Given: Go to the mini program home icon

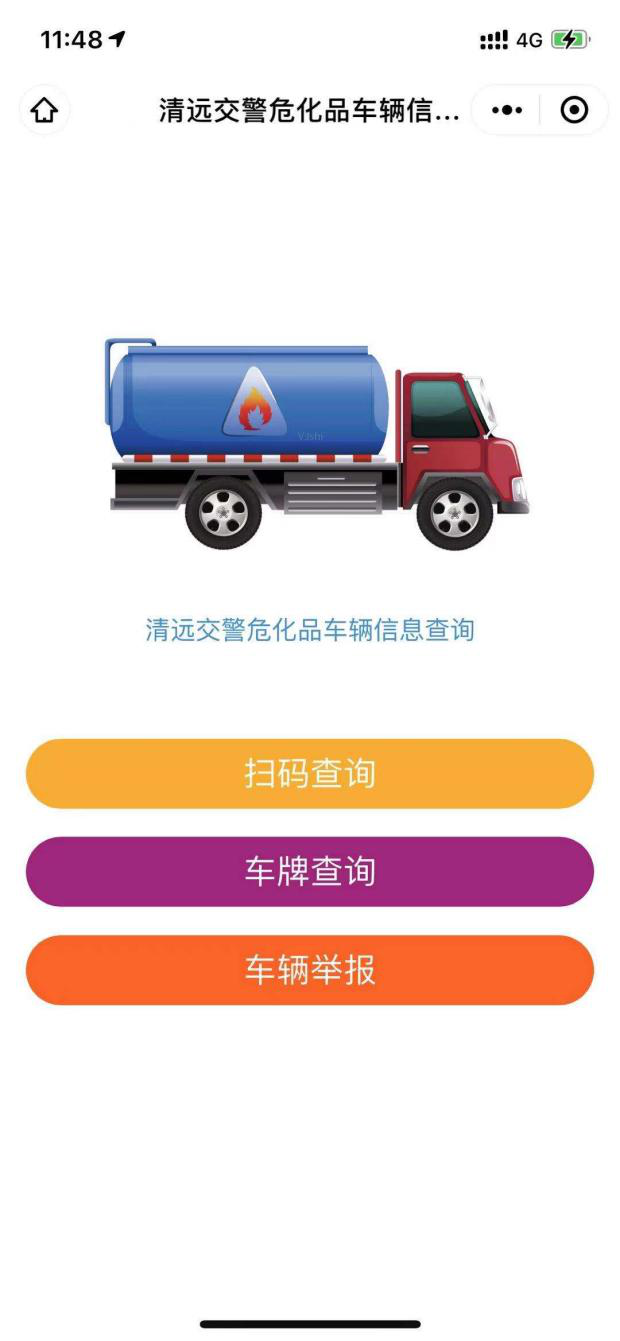Looking at the screenshot, I should [45, 110].
